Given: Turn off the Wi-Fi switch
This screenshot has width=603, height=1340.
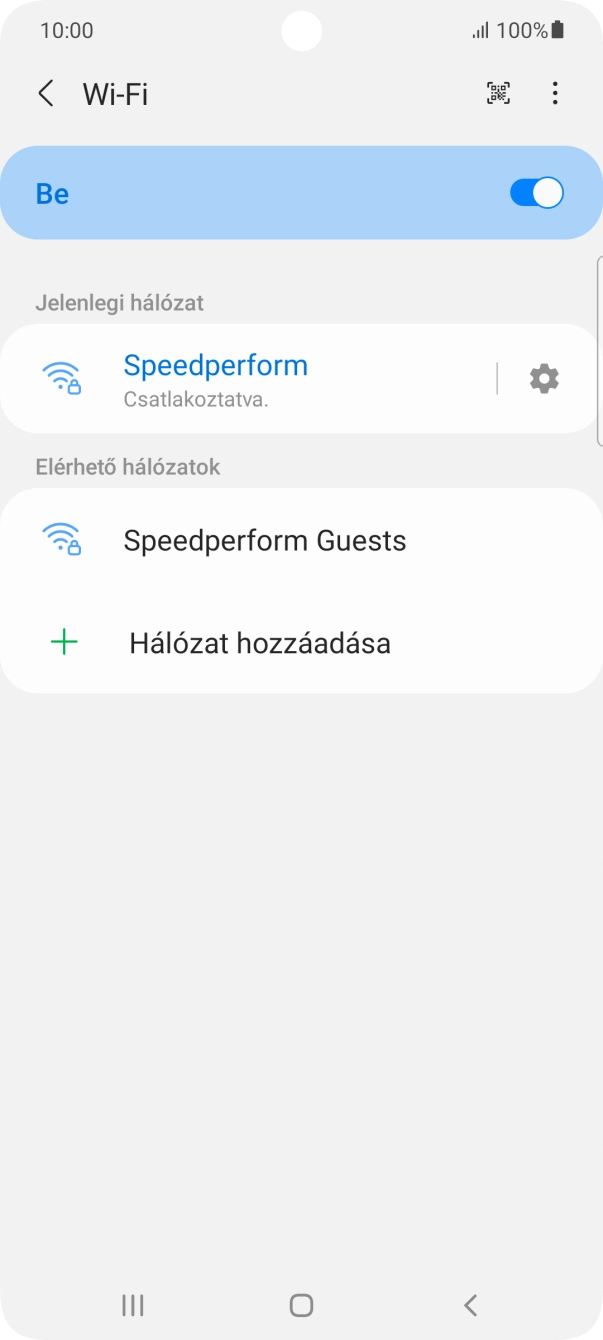Looking at the screenshot, I should [x=537, y=193].
